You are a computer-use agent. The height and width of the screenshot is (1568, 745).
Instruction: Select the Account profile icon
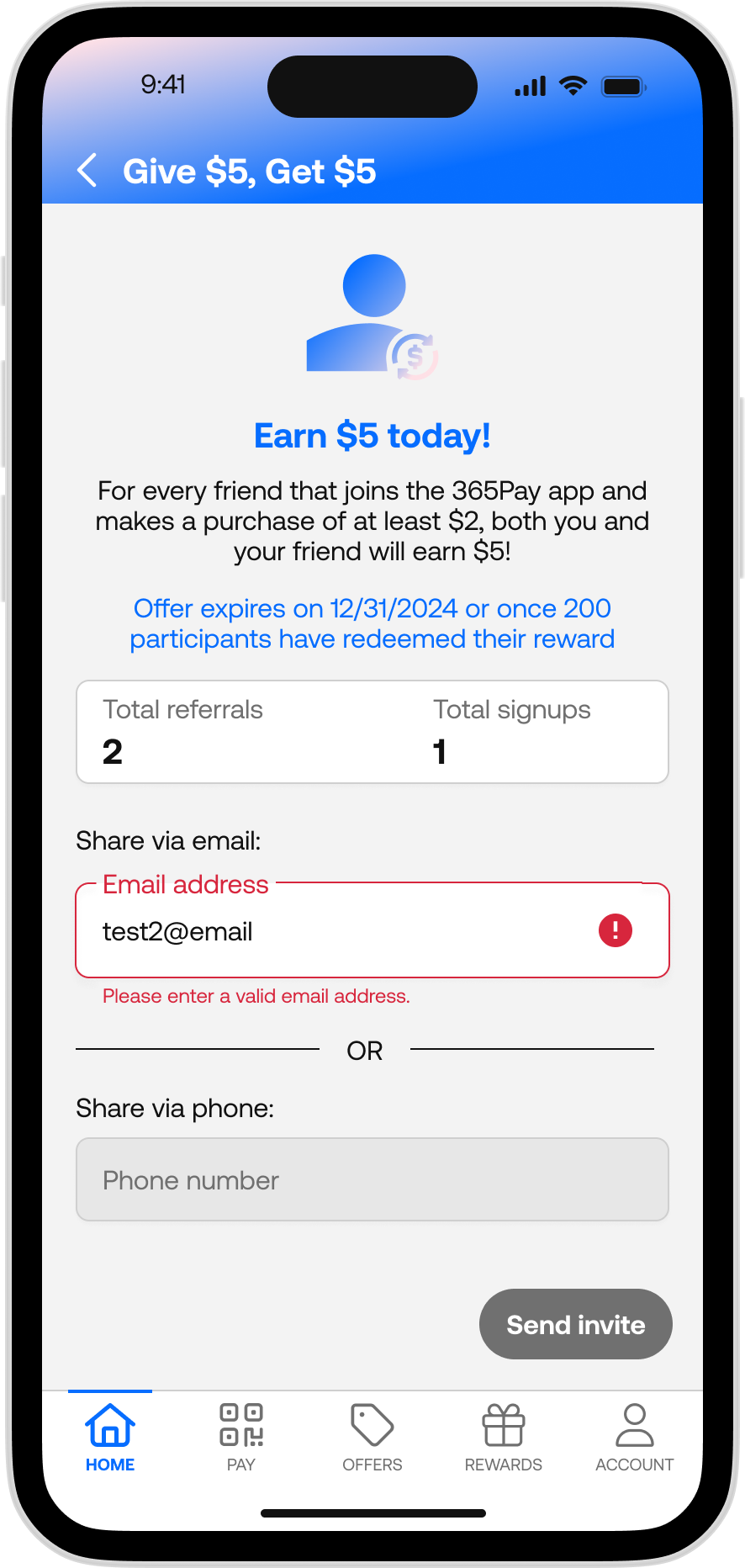coord(634,1426)
